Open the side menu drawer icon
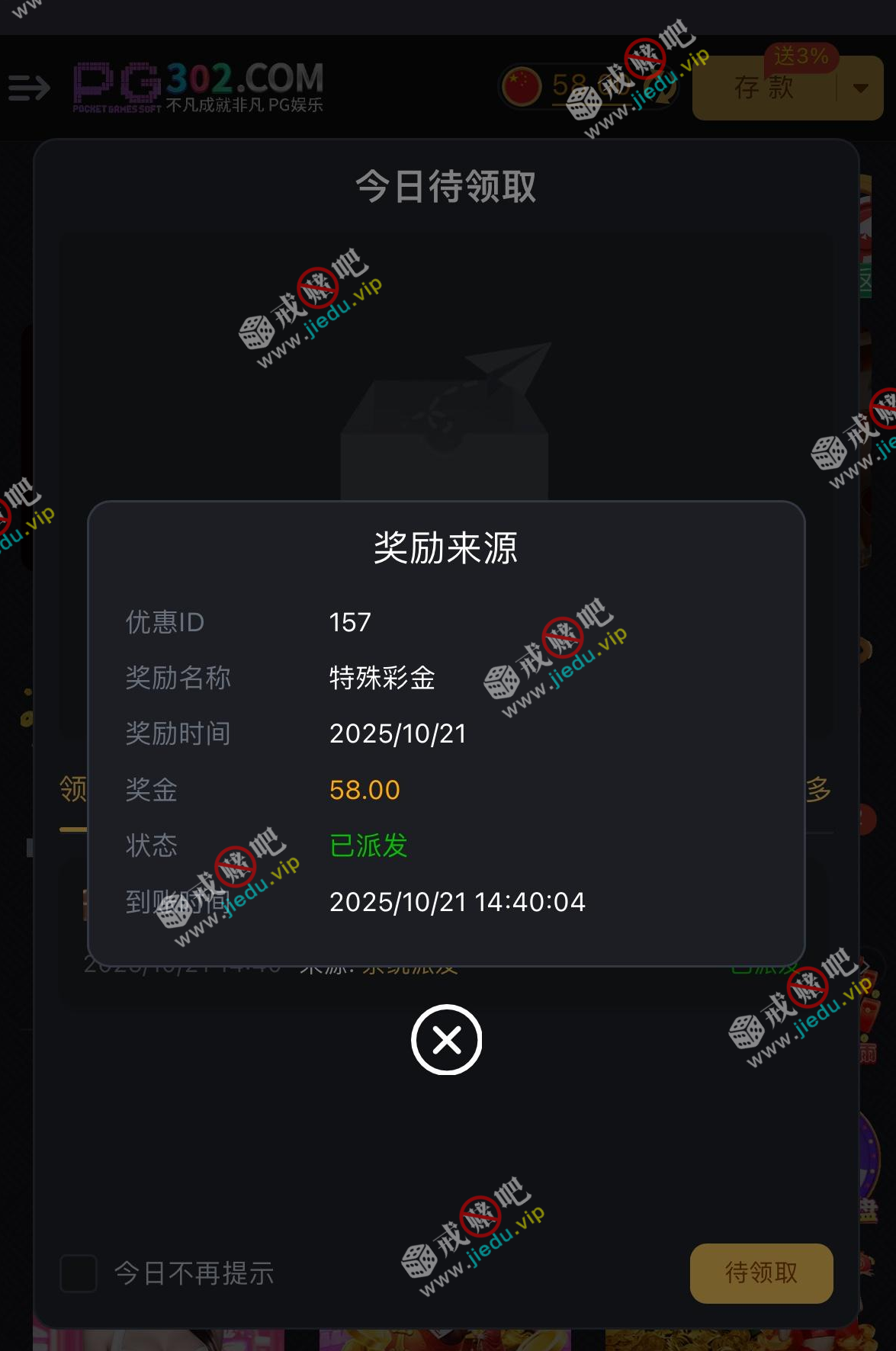The image size is (896, 1351). [x=29, y=88]
